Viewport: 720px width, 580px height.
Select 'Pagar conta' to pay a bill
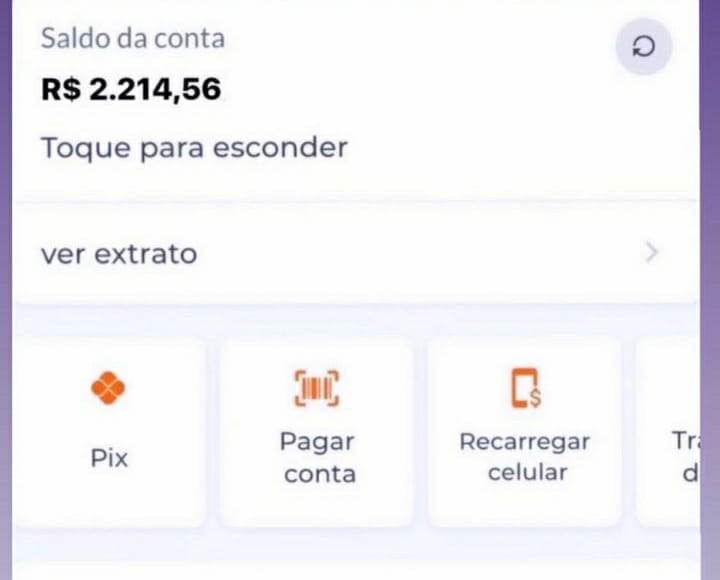(x=317, y=430)
